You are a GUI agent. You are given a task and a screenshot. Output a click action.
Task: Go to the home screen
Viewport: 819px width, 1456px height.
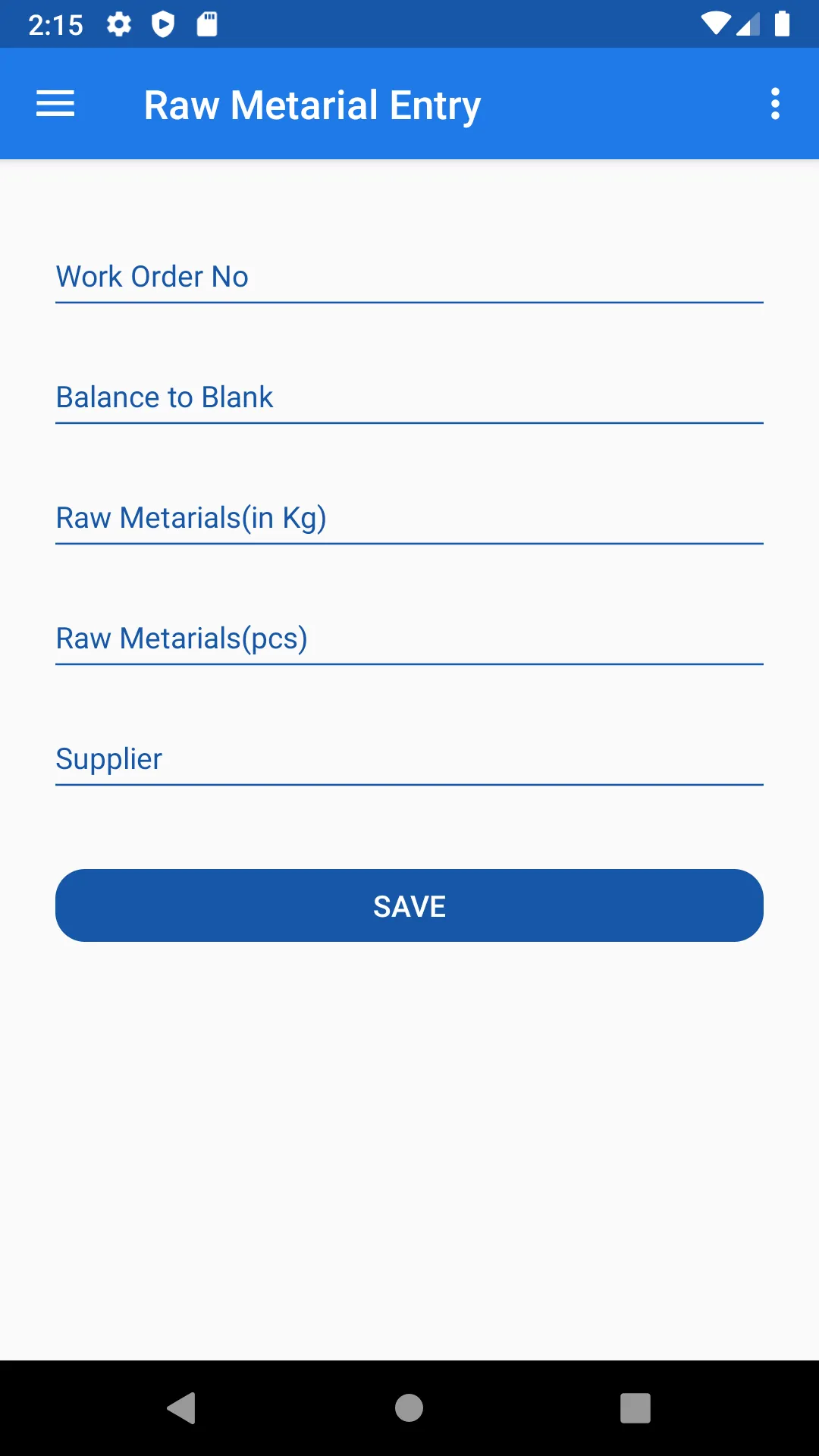409,1408
